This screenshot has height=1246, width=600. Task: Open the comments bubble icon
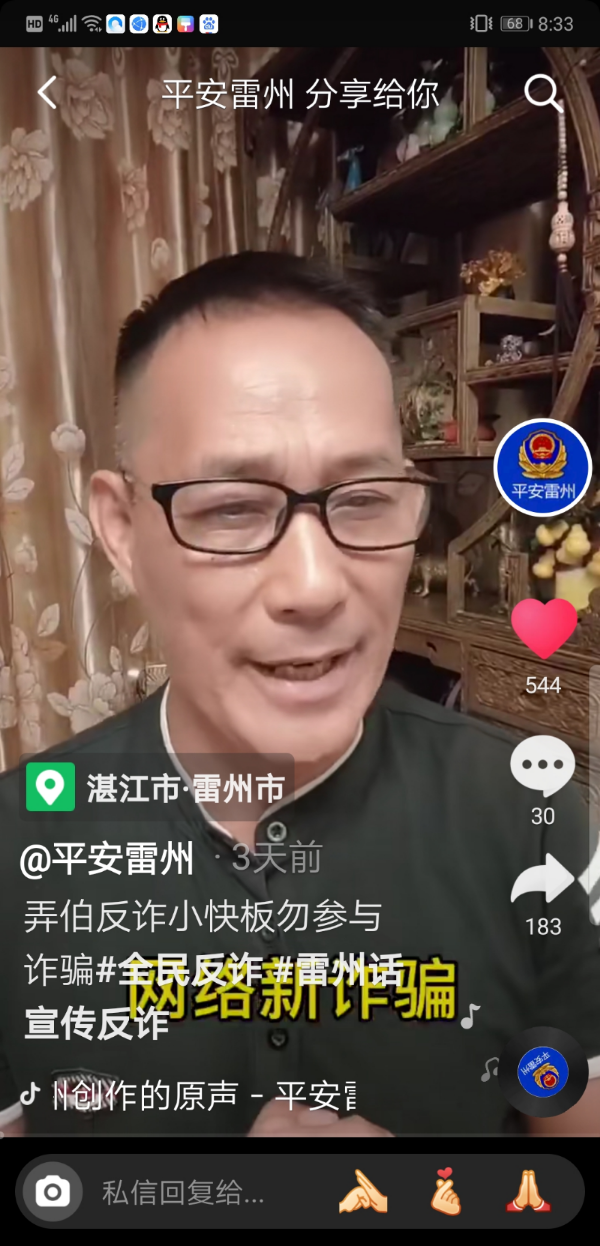pos(543,767)
